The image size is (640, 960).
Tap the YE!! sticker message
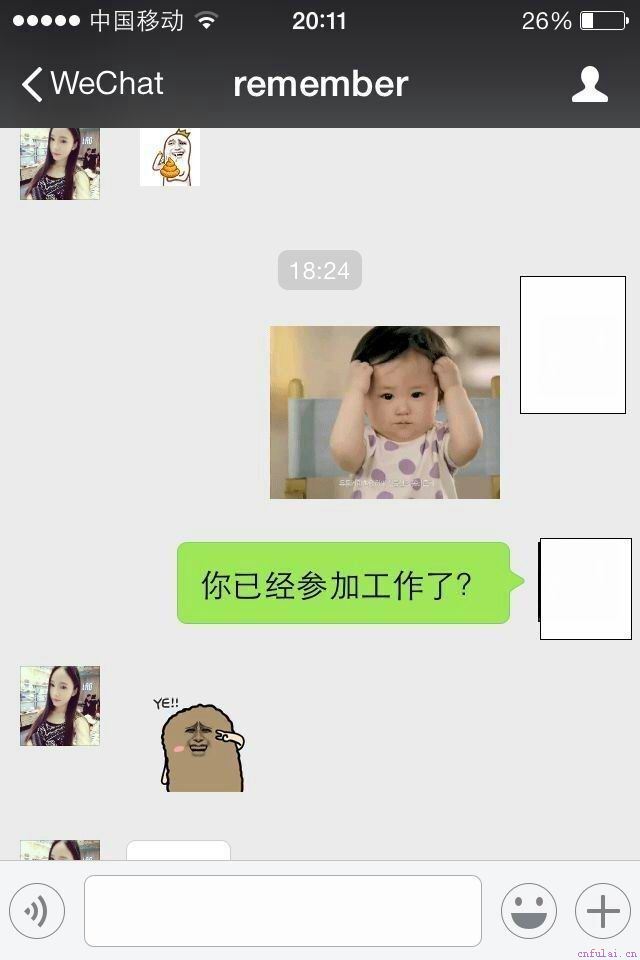click(200, 745)
